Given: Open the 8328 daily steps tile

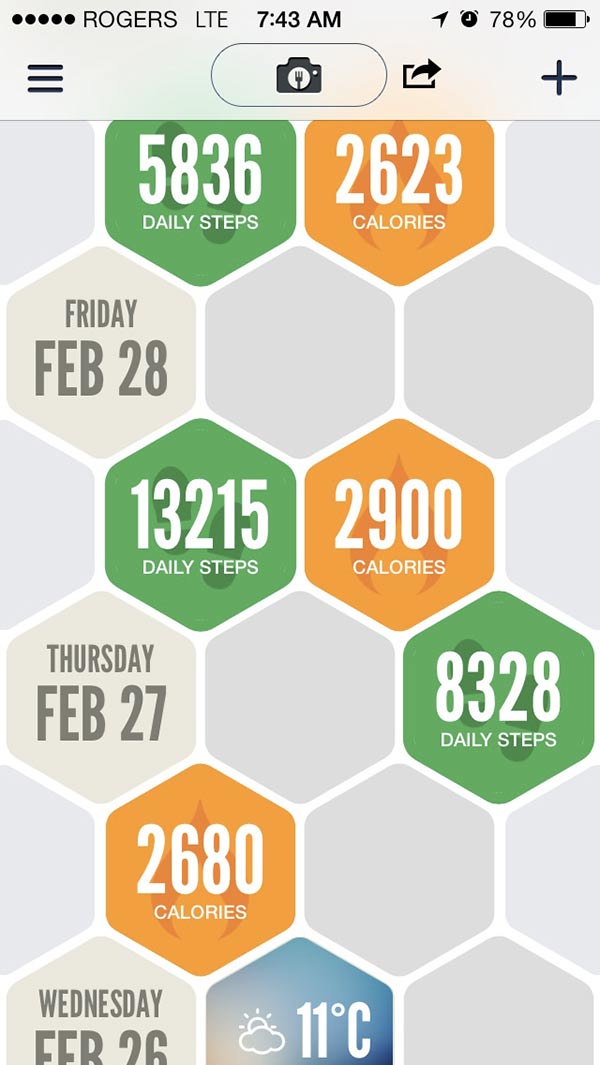Looking at the screenshot, I should pos(497,697).
